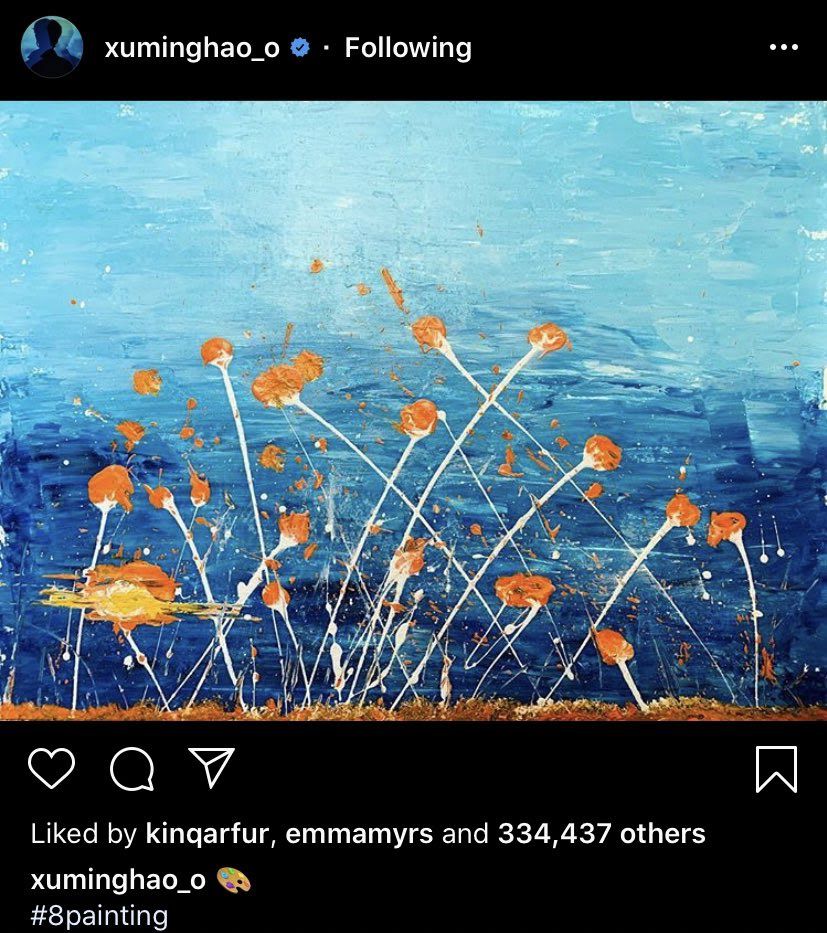Screen dimensions: 827x933
Task: Open the xuminghao_o username in the post header
Action: coord(192,47)
